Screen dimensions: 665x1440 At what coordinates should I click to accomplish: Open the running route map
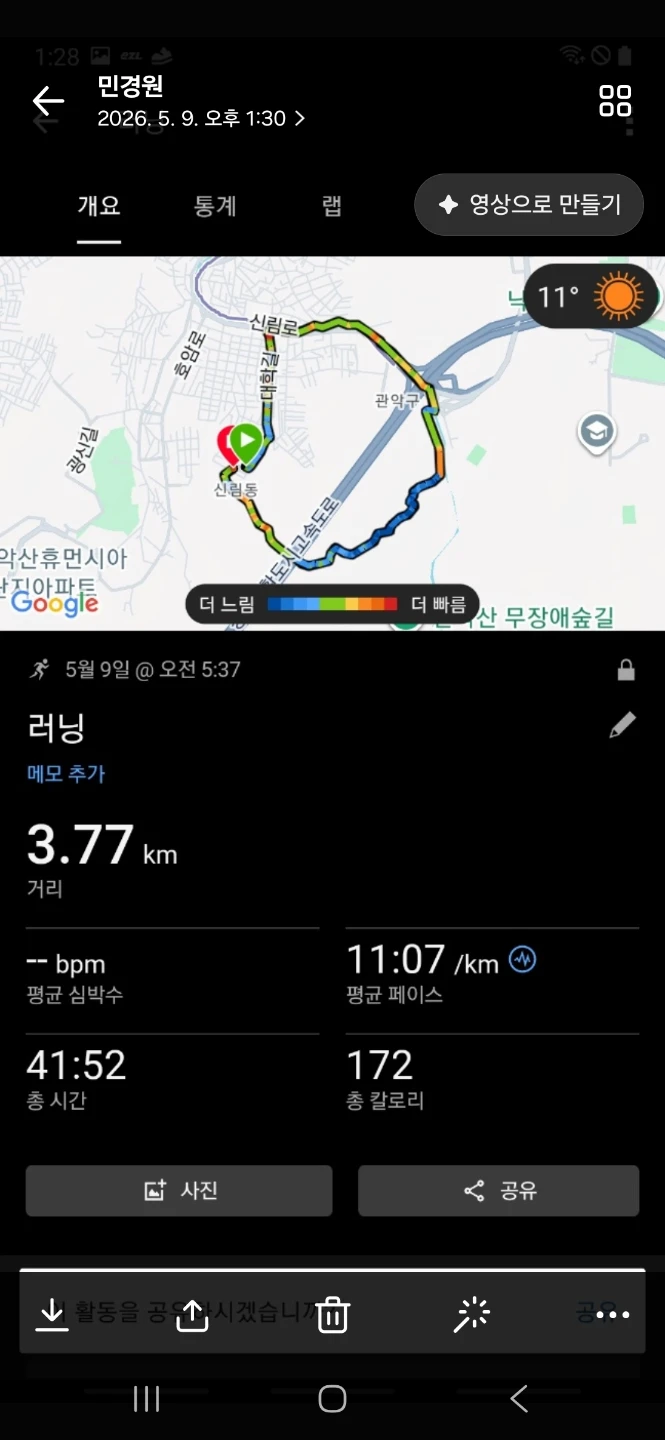(332, 443)
